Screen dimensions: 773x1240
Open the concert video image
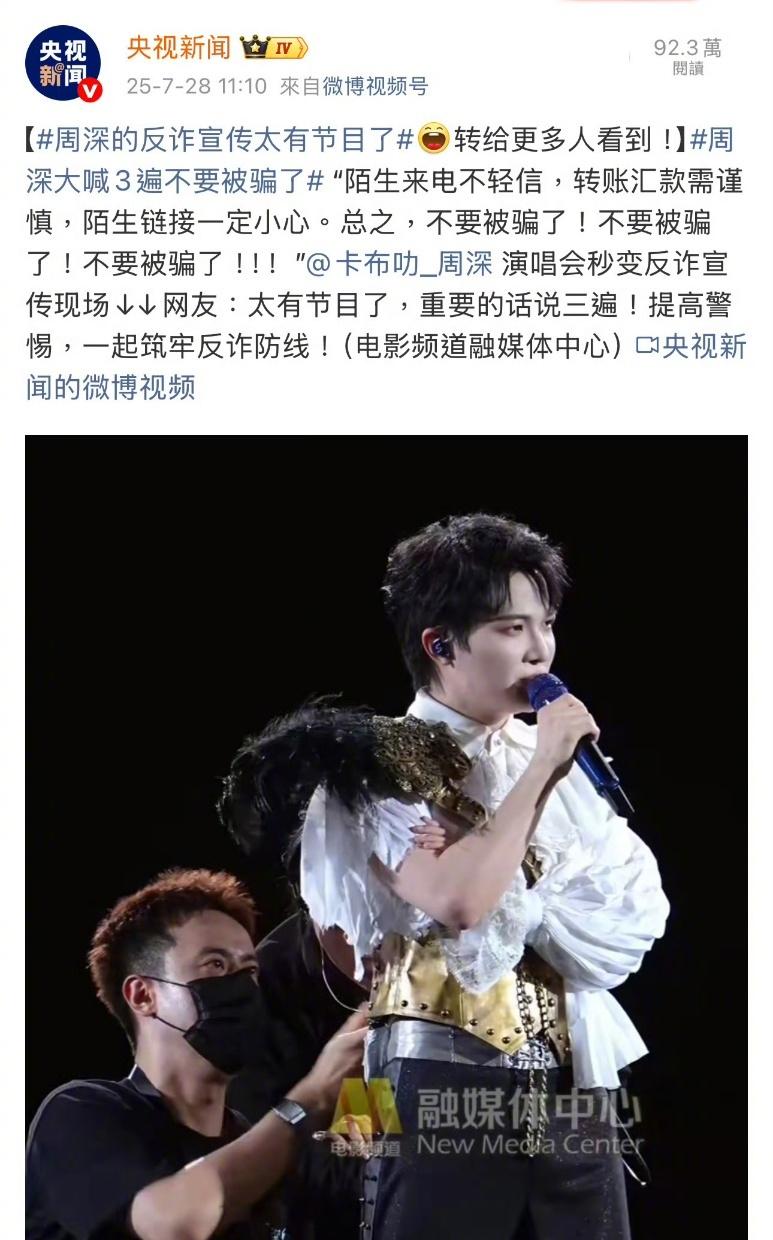(x=386, y=837)
